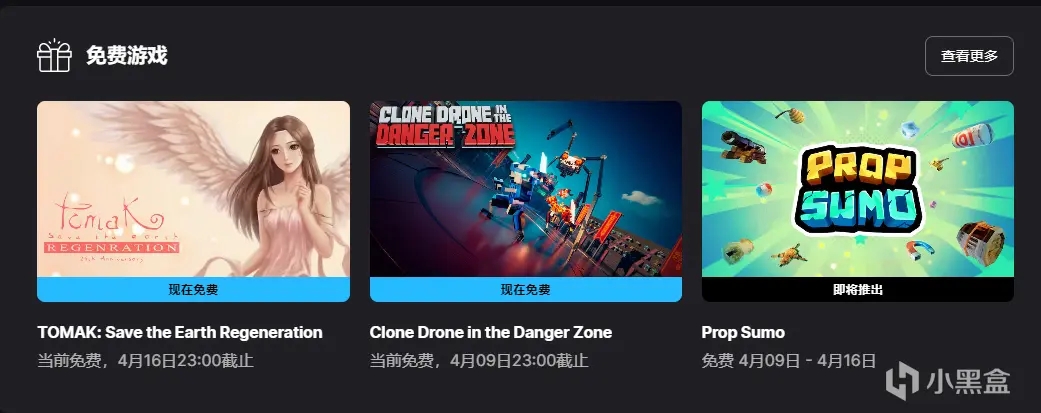1041x413 pixels.
Task: Tap the 查看更多 button
Action: 968,56
